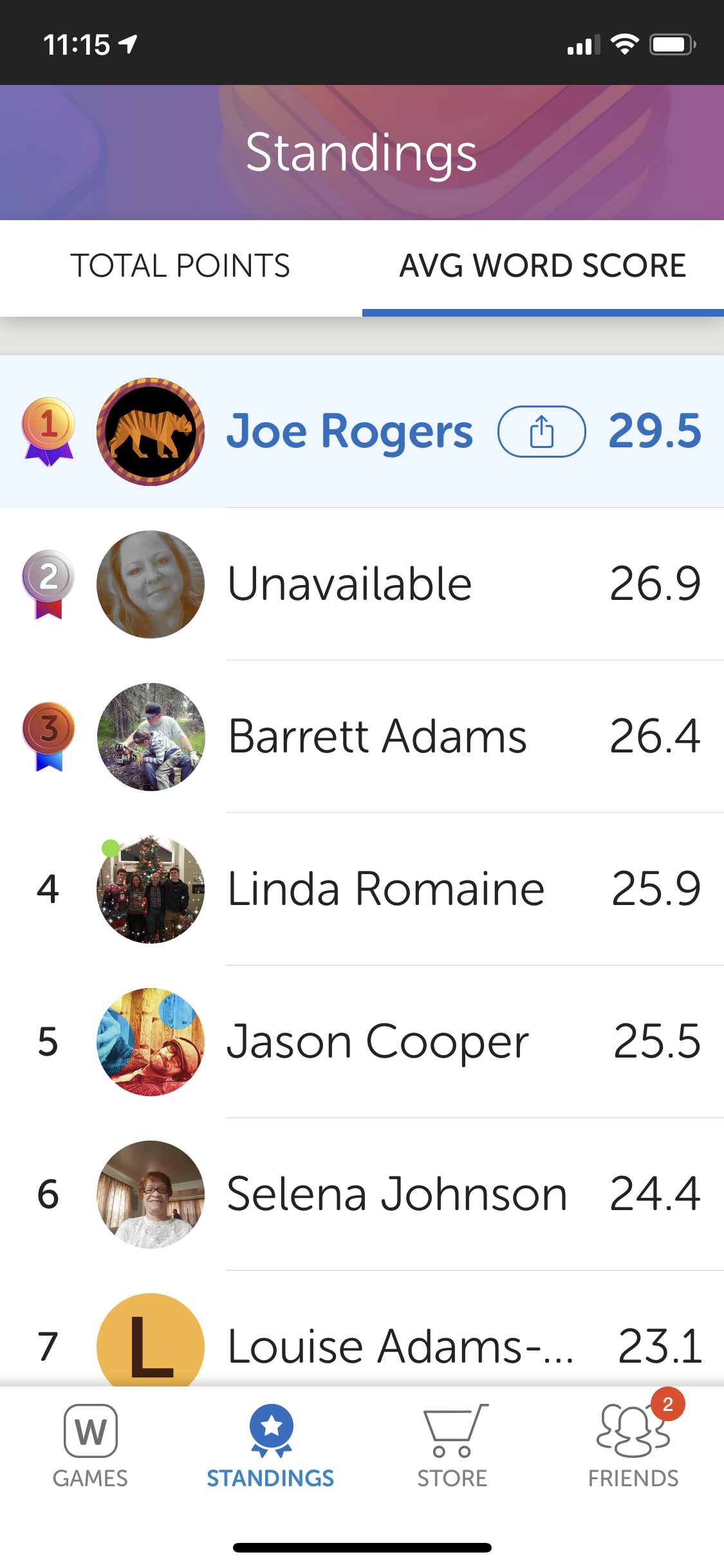Open the Unavailable player's row
The image size is (724, 1568).
pos(349,584)
